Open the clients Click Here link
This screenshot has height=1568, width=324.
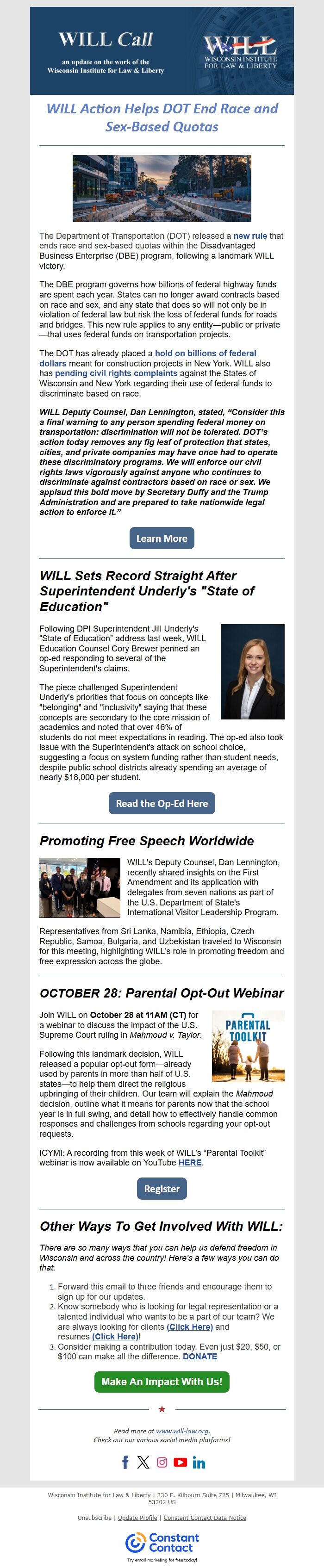click(x=189, y=1326)
